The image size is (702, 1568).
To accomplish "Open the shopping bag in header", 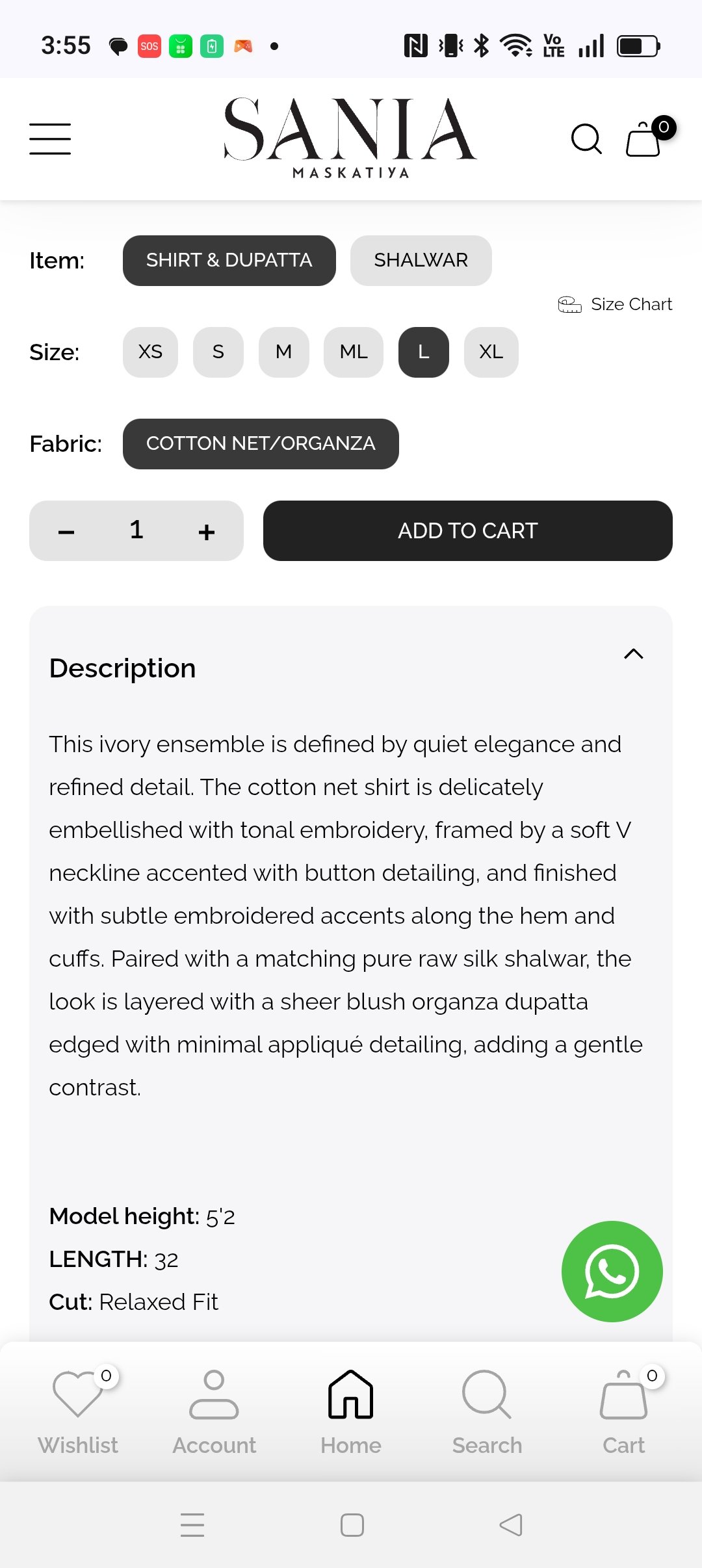I will tap(644, 138).
